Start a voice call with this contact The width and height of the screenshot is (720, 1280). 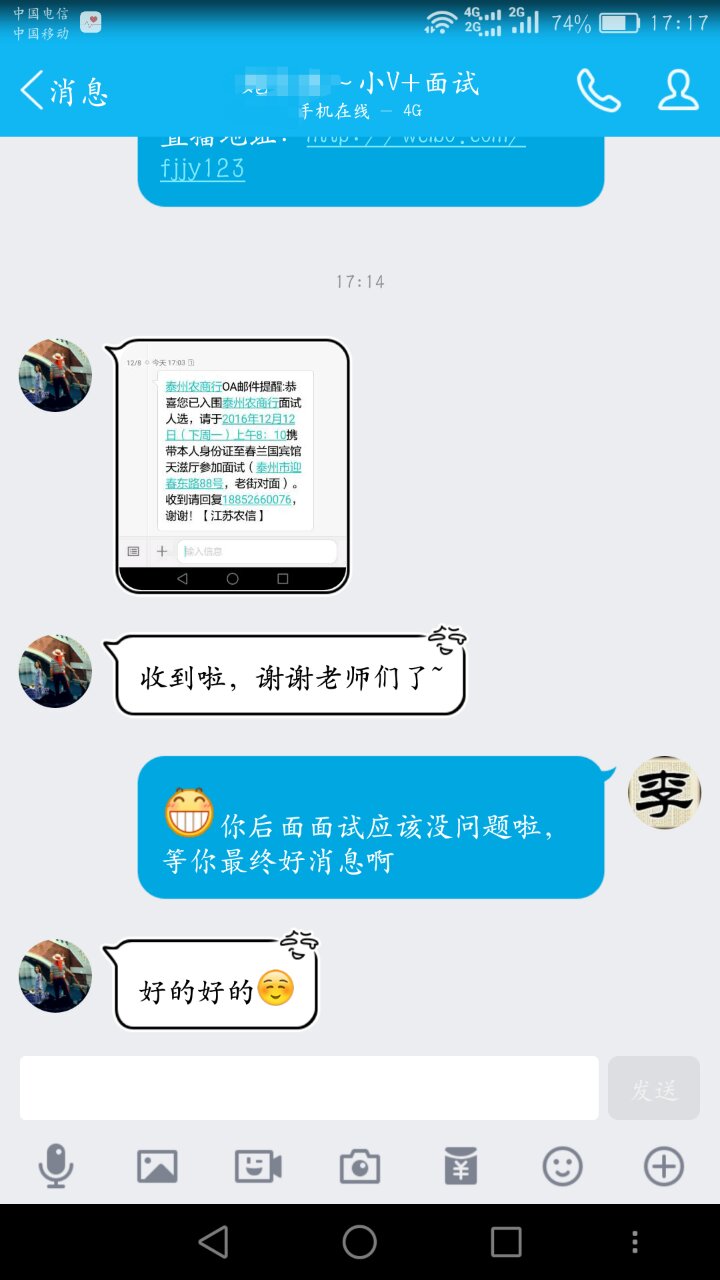[598, 91]
